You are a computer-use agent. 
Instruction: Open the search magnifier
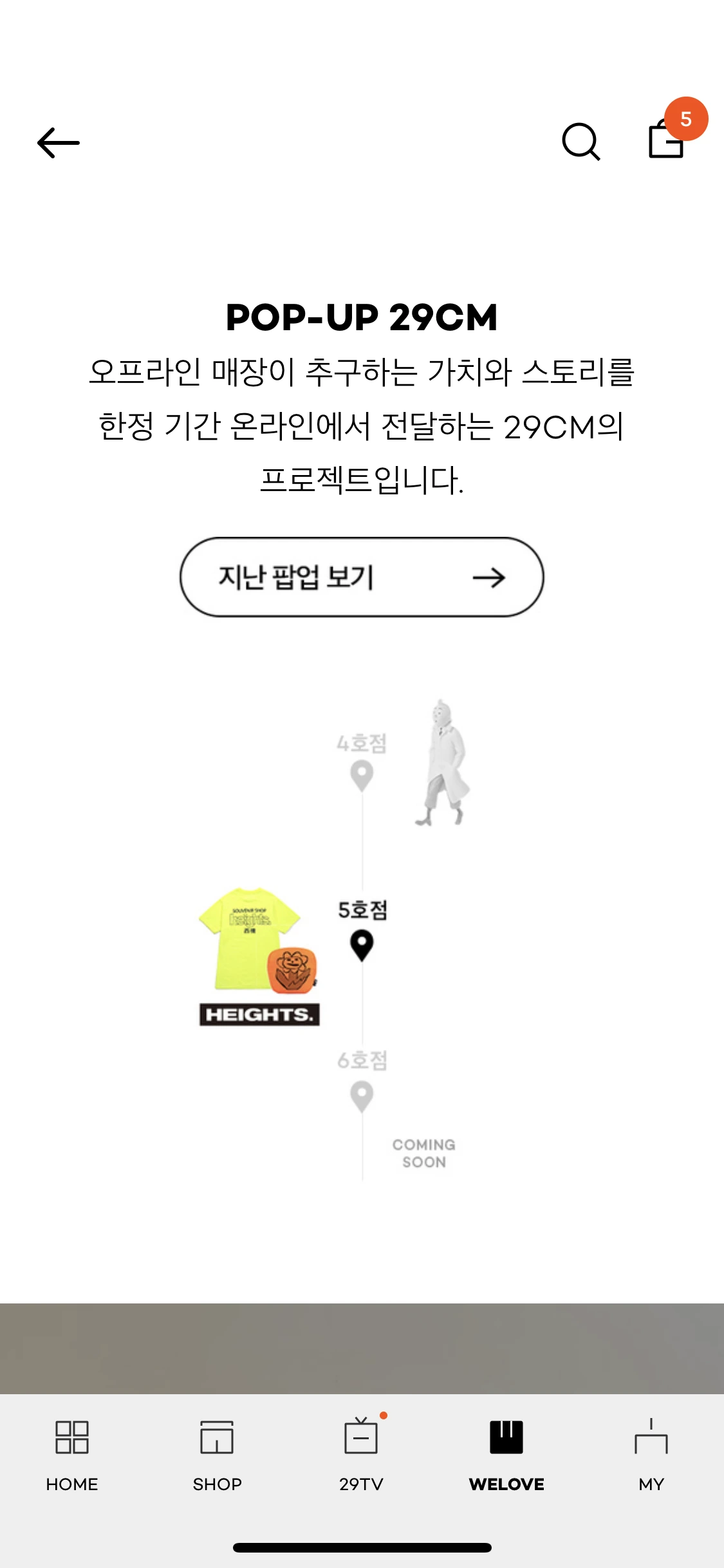581,142
